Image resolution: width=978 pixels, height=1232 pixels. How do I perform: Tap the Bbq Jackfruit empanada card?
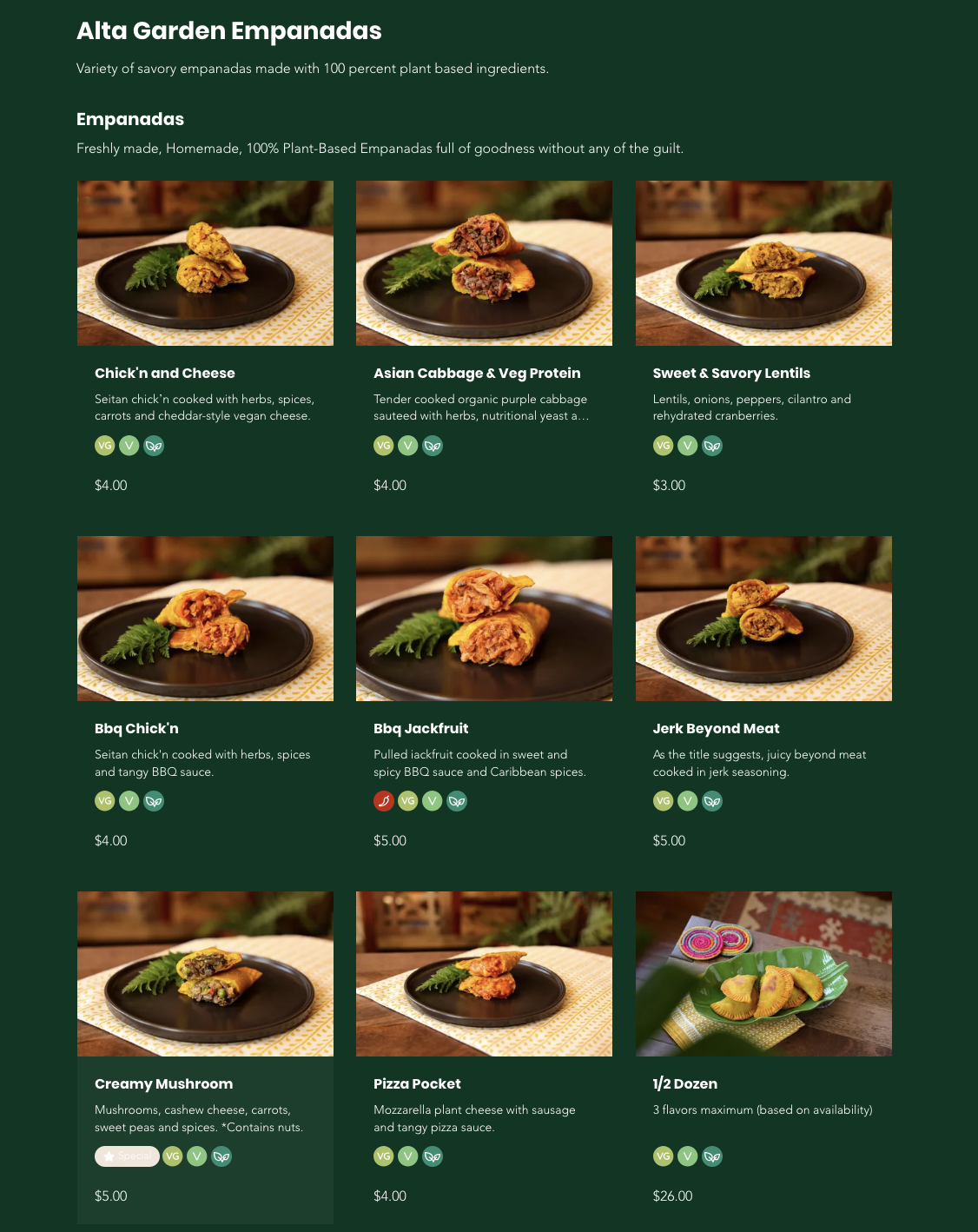tap(484, 702)
